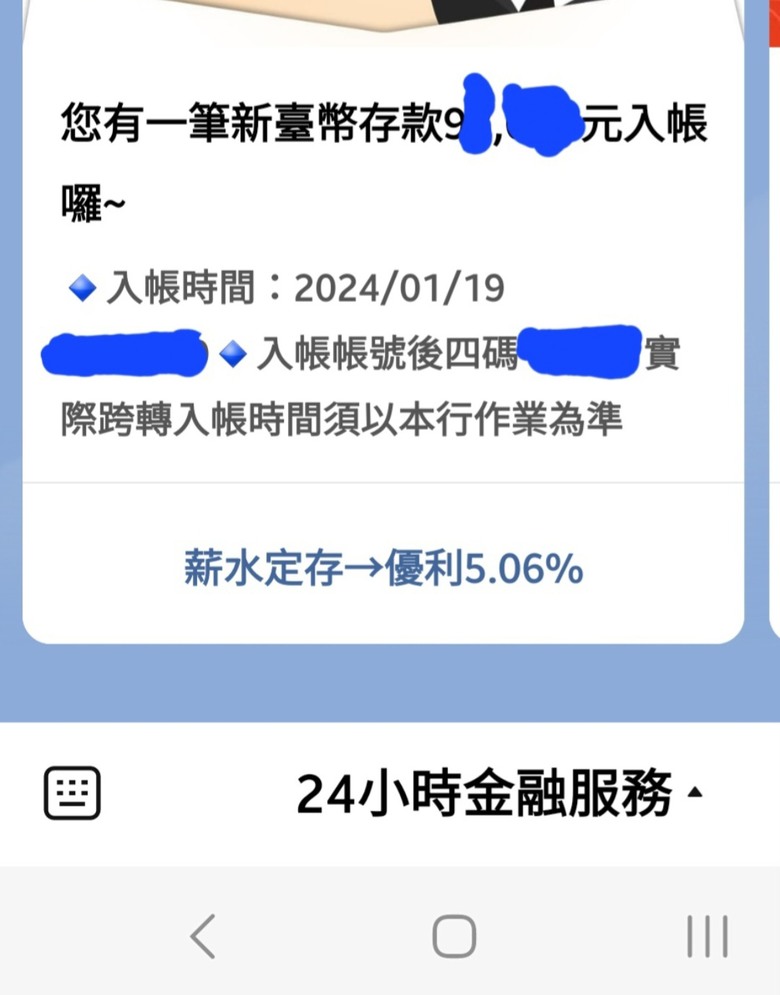
Task: Go back using the system back button
Action: (x=203, y=937)
